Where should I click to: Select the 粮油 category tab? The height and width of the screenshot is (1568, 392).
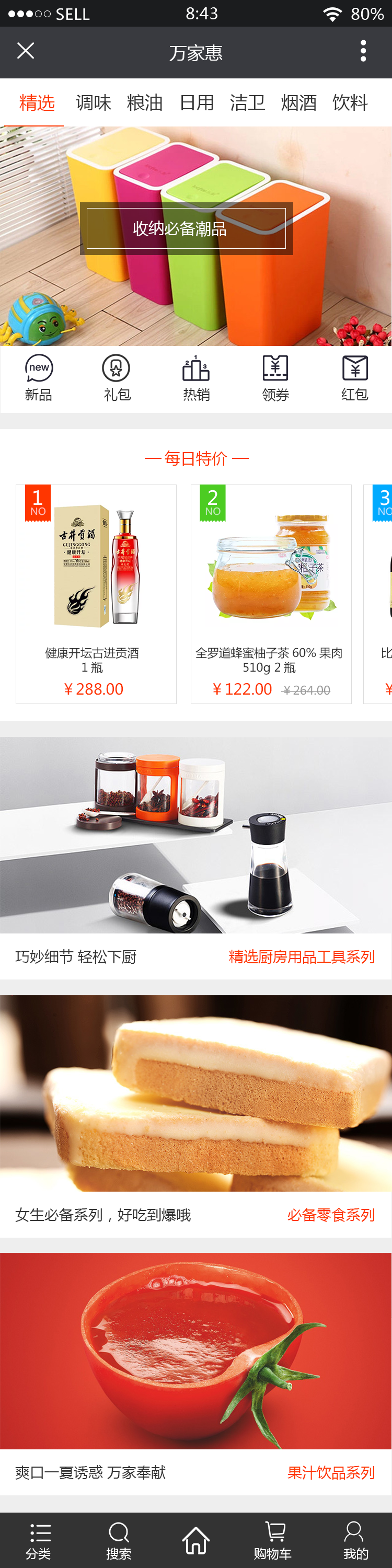pos(145,103)
